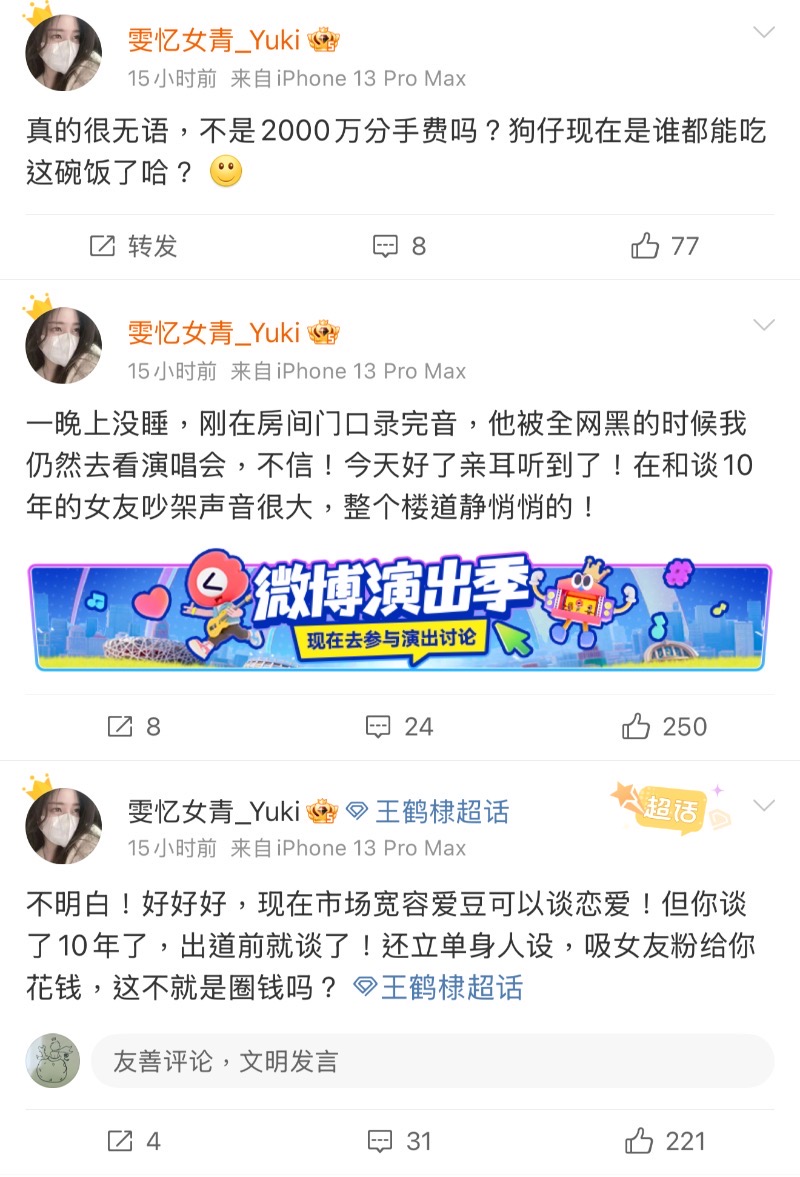View the 24 comments on the recording post

point(399,727)
